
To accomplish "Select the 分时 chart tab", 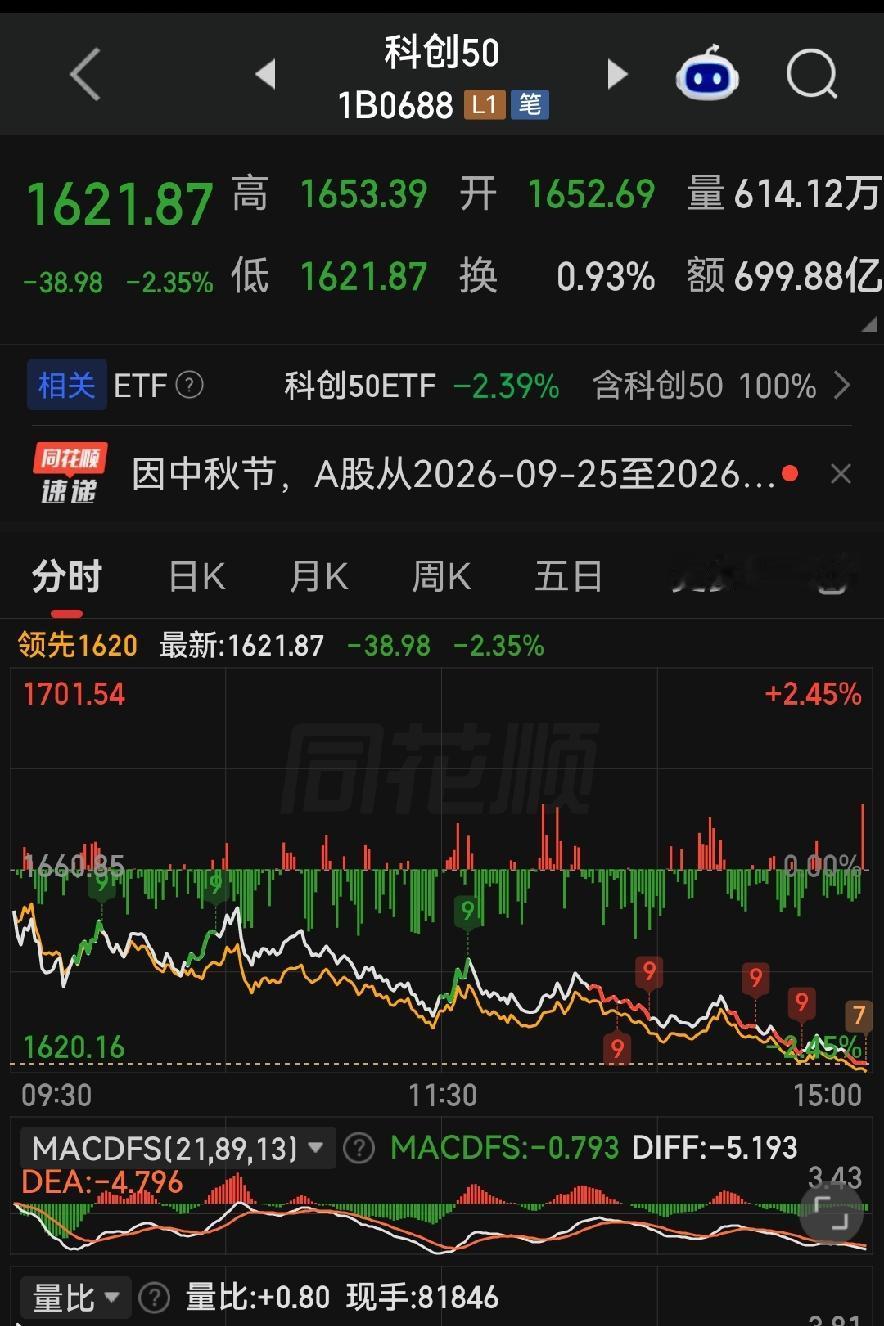I will (66, 577).
